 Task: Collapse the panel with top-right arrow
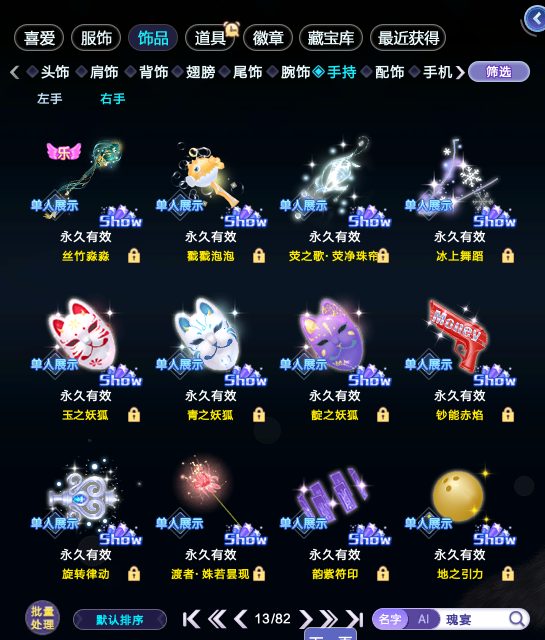point(535,18)
